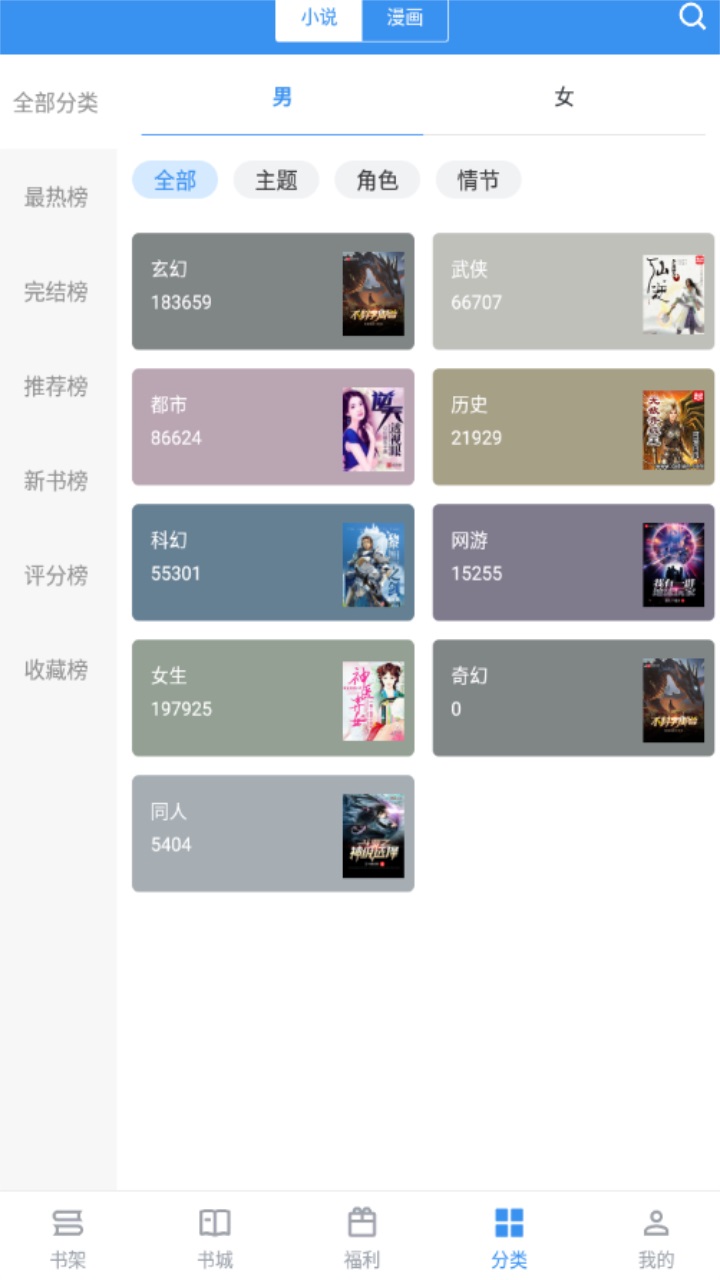
Task: Toggle the 角色 filter chip
Action: point(377,180)
